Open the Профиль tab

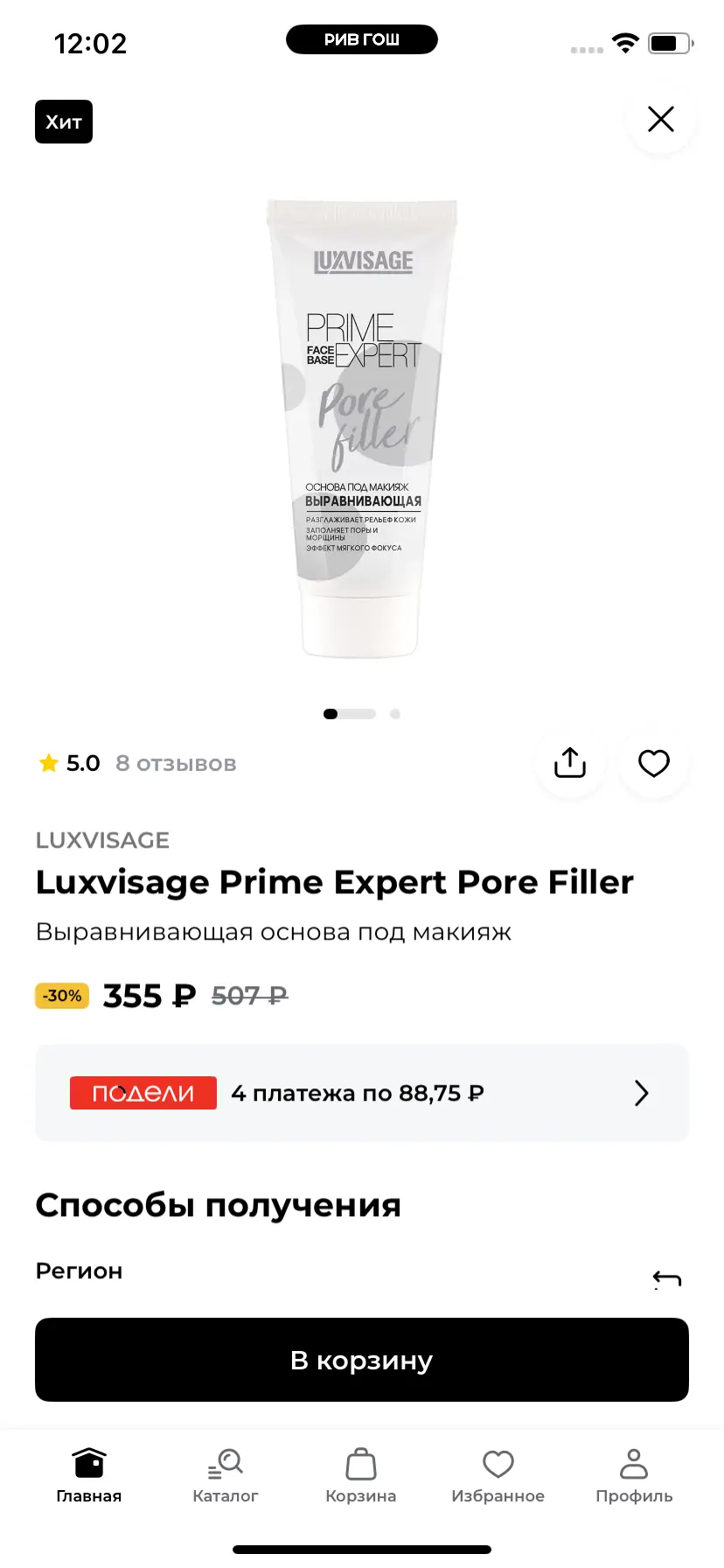[634, 1475]
